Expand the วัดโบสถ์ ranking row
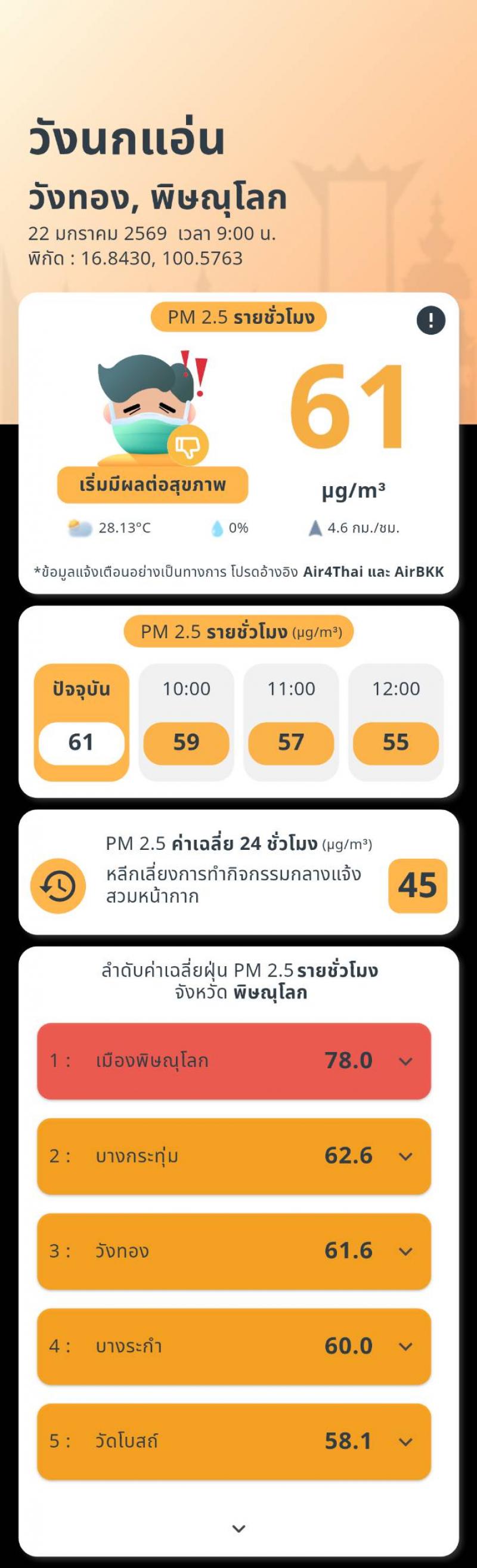The image size is (477, 1568). click(x=405, y=1441)
